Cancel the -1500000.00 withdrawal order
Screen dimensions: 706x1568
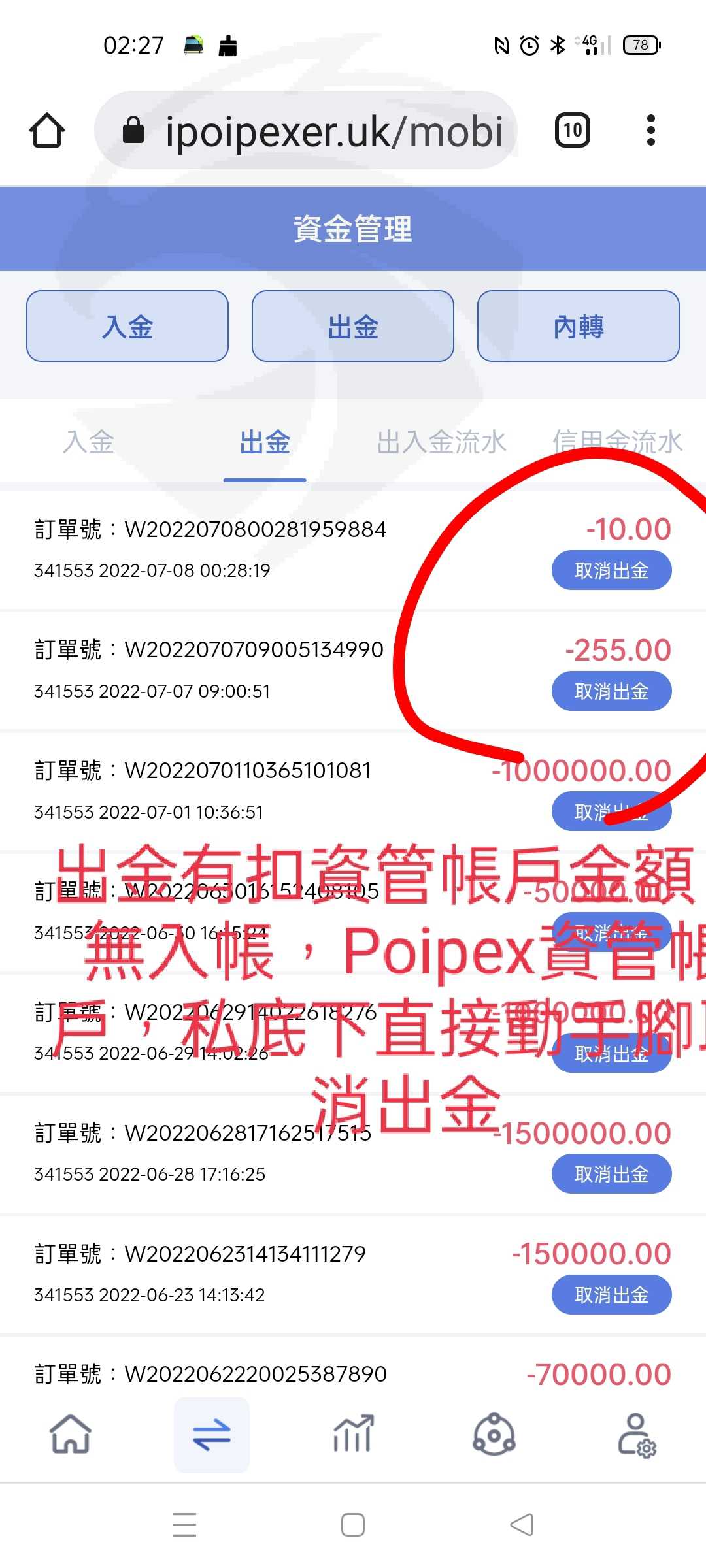612,1174
